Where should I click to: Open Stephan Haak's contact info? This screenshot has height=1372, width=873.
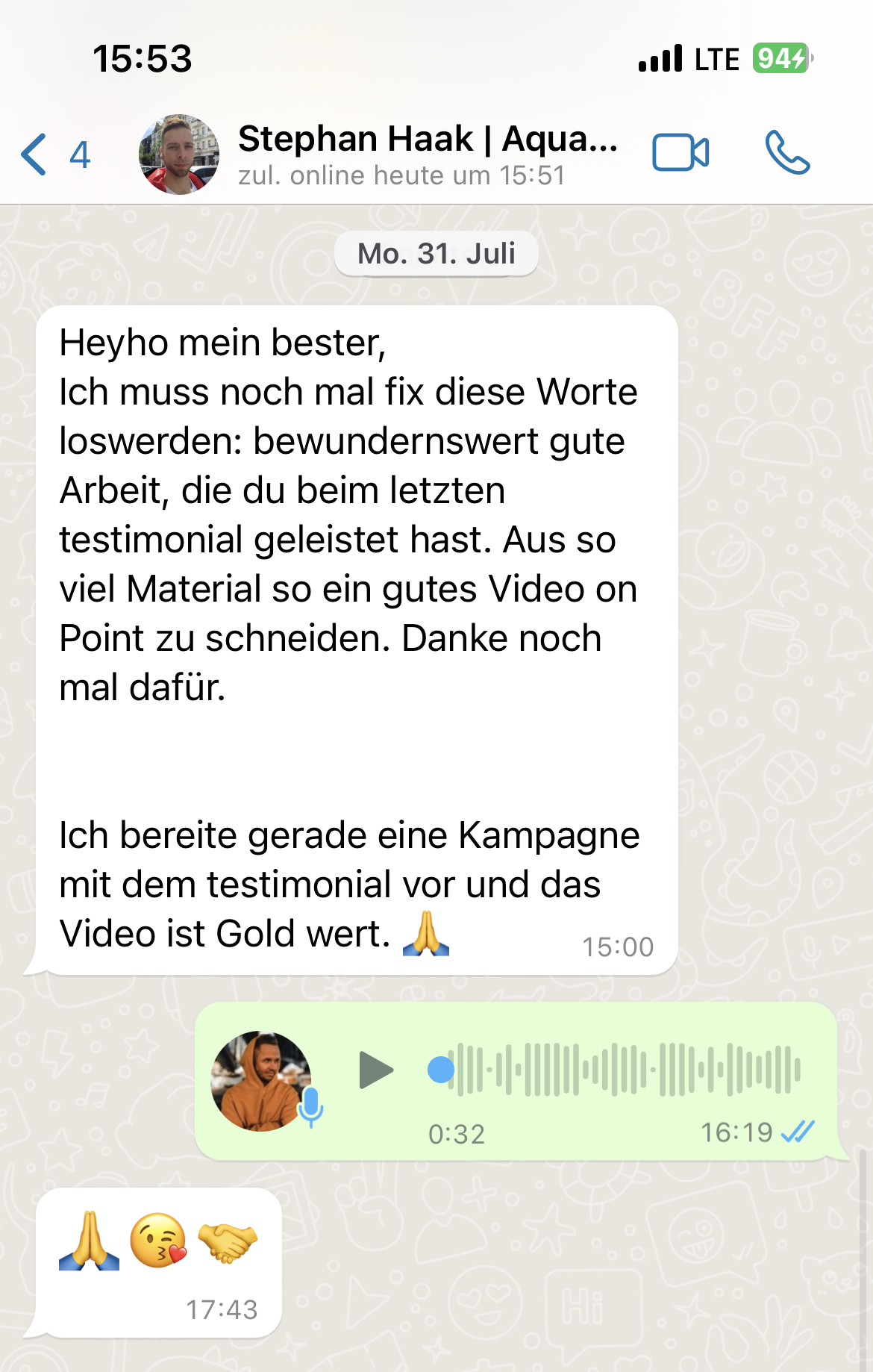click(x=427, y=154)
